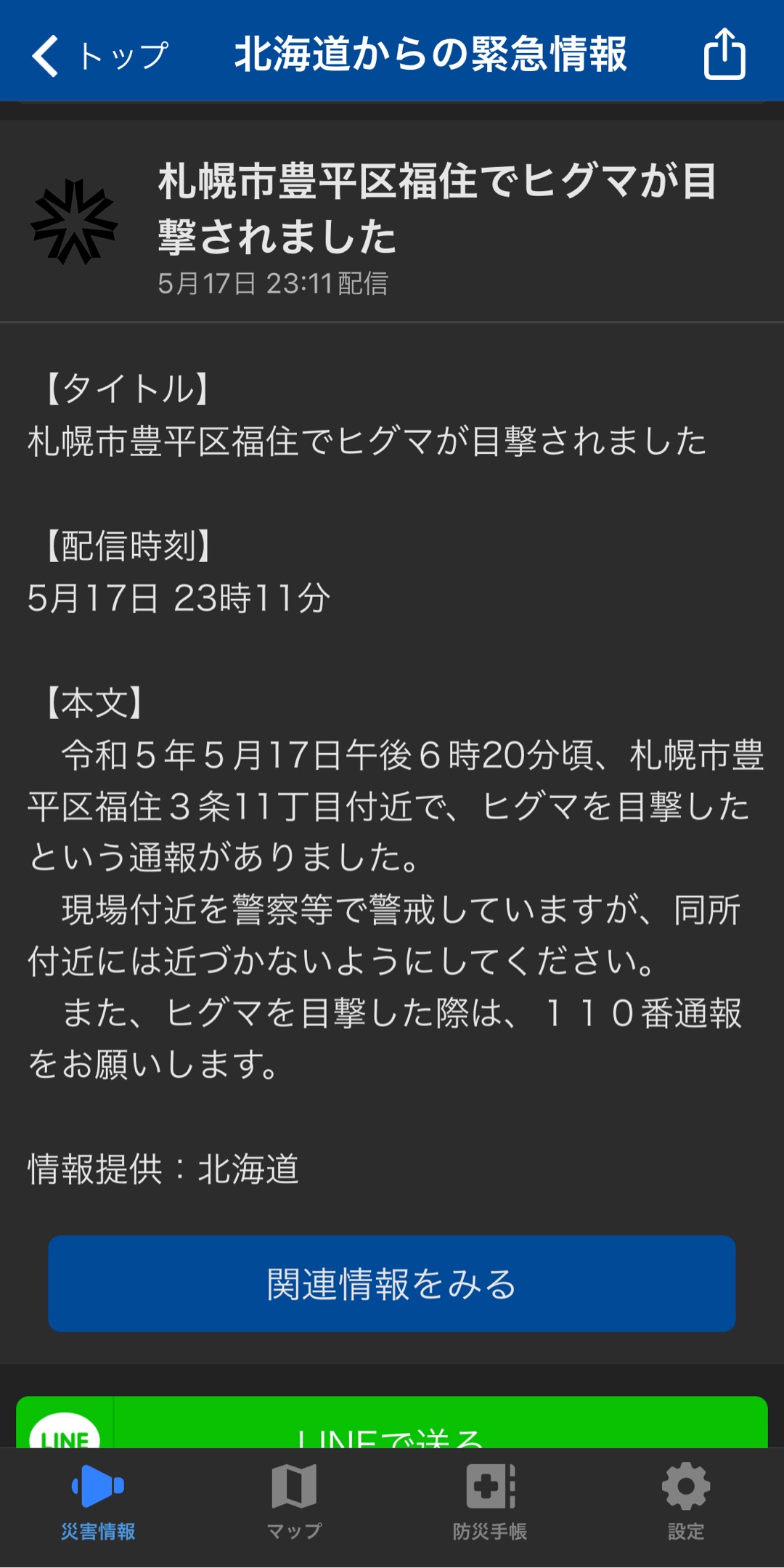Send the alert via LINEで送る

click(x=392, y=1423)
